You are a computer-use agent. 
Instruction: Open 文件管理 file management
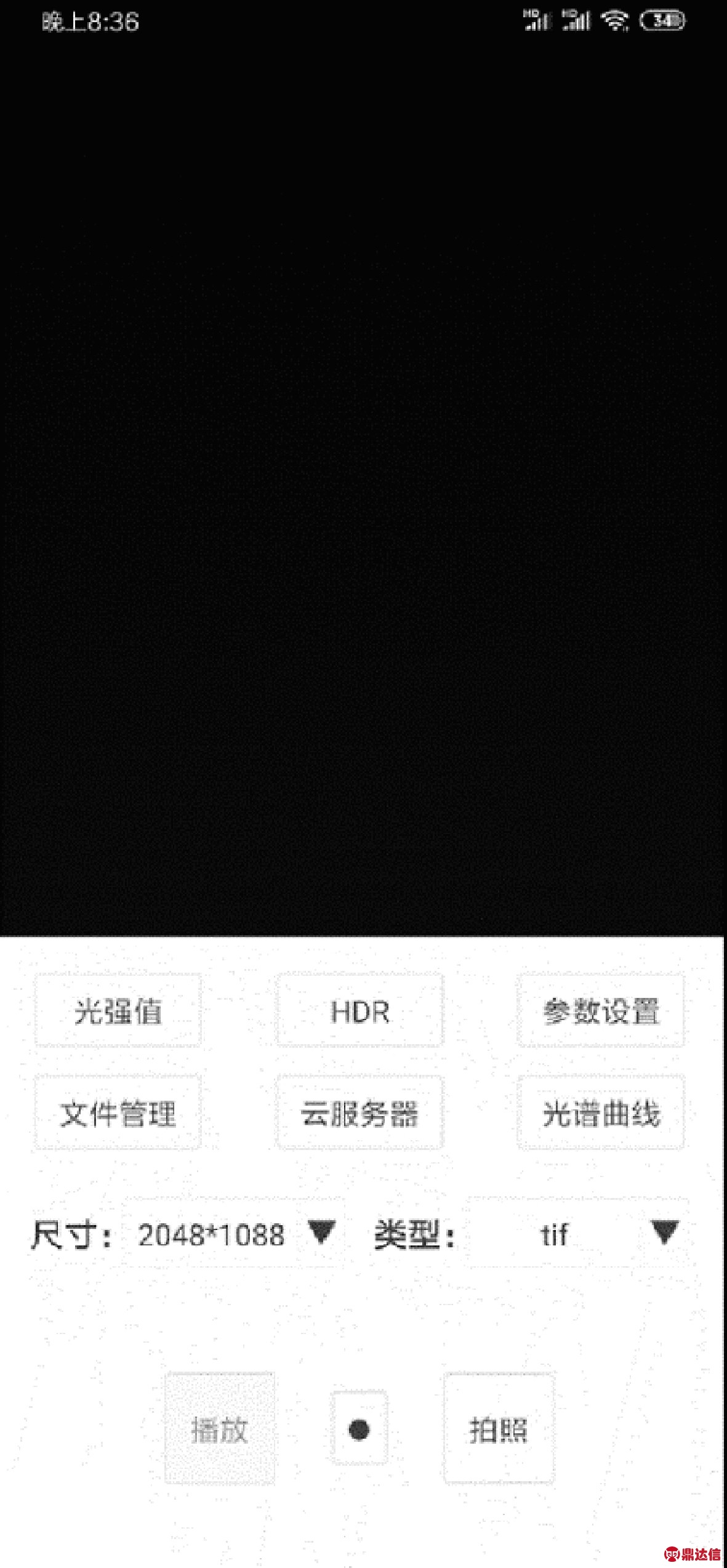pyautogui.click(x=118, y=1113)
